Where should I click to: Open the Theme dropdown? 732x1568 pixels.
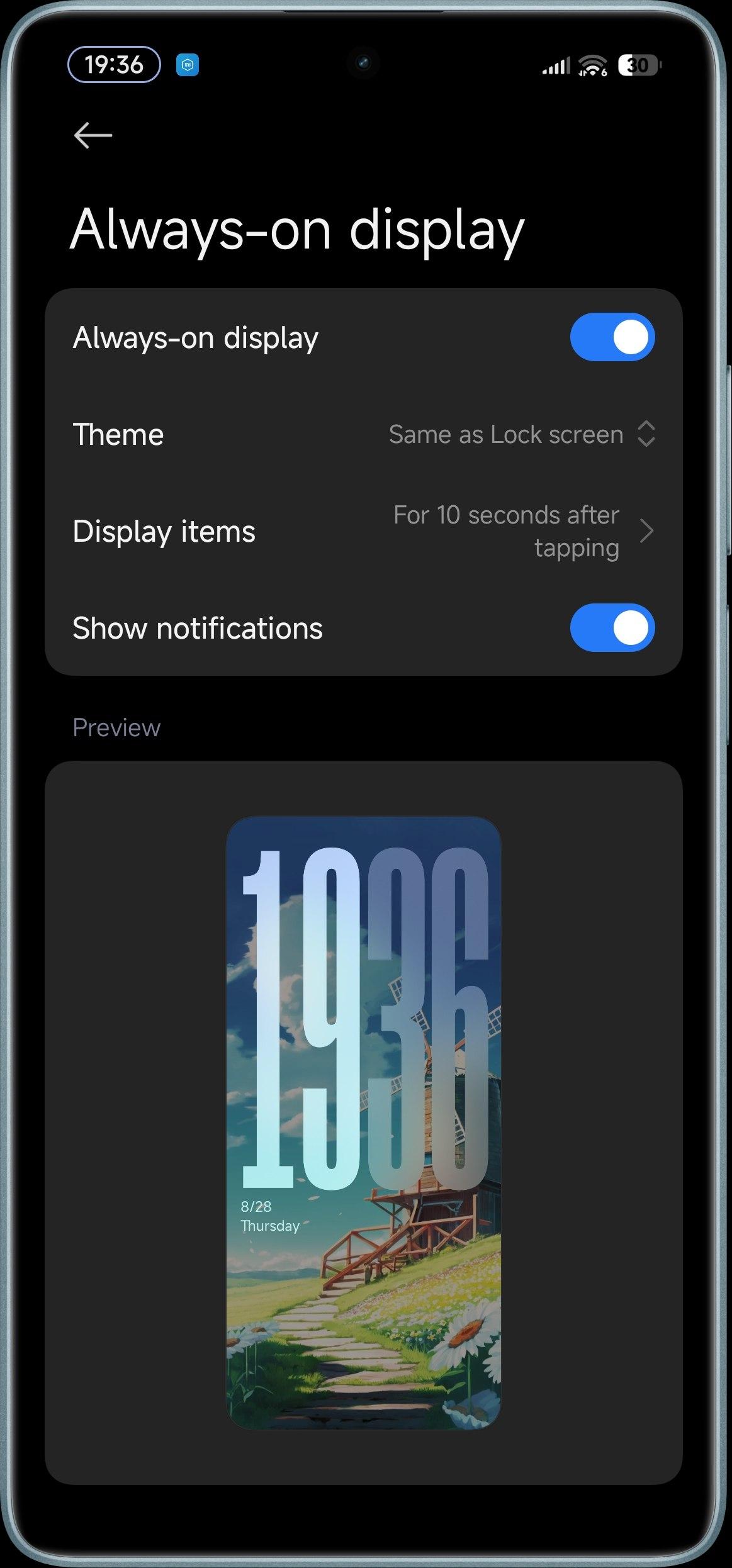pos(364,435)
